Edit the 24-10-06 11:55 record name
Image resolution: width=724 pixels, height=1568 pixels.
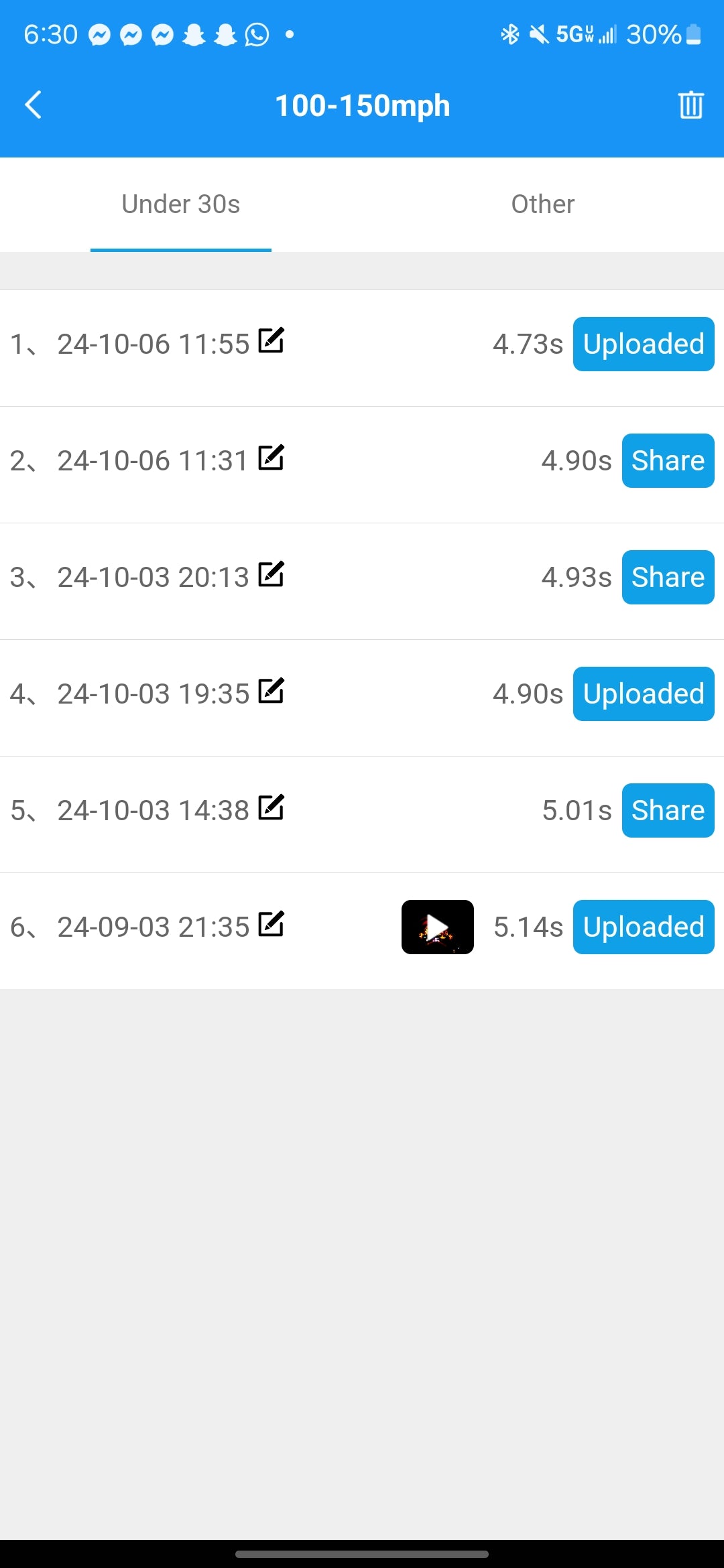pos(271,341)
